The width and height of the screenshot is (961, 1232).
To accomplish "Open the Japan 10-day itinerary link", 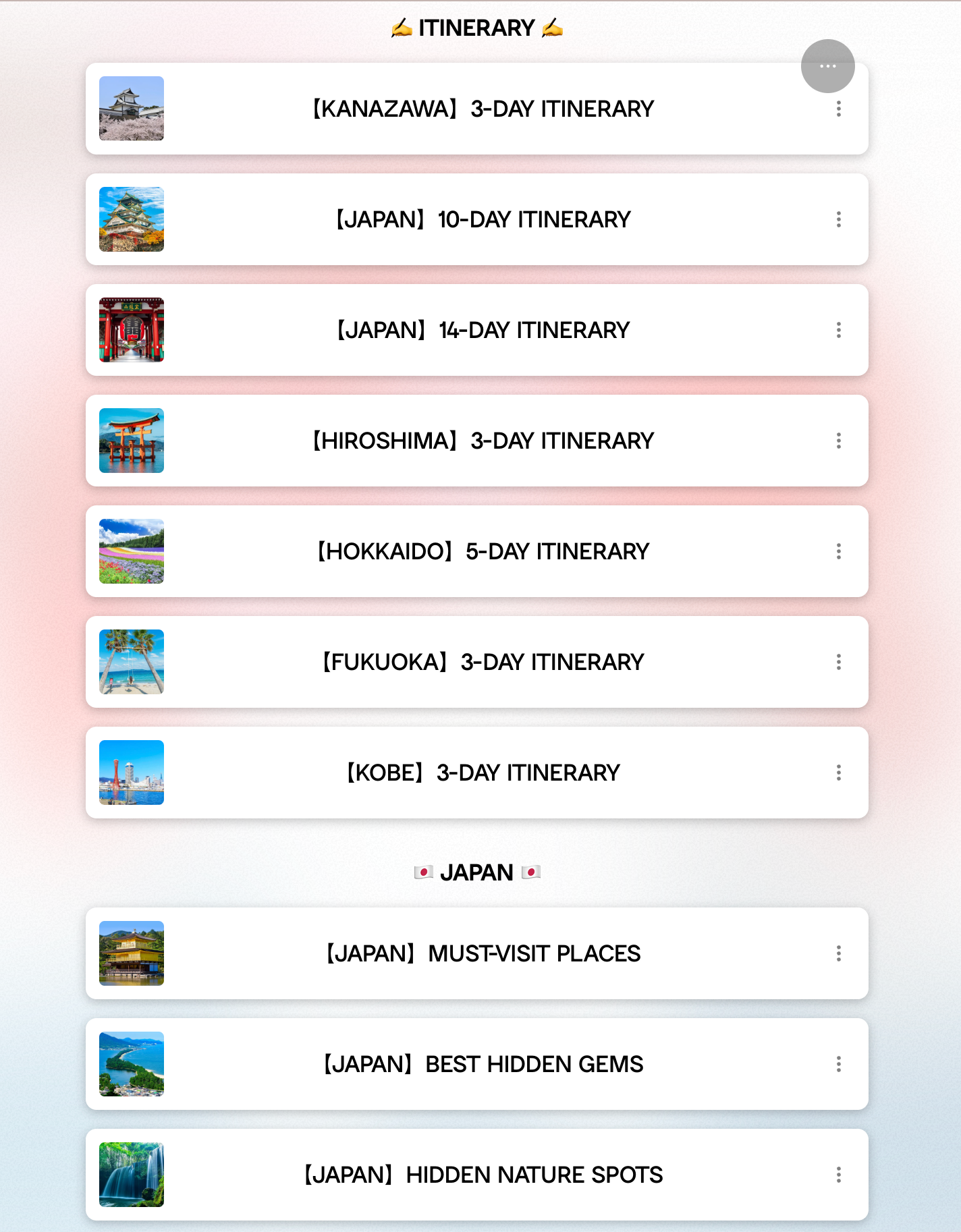I will [x=483, y=219].
